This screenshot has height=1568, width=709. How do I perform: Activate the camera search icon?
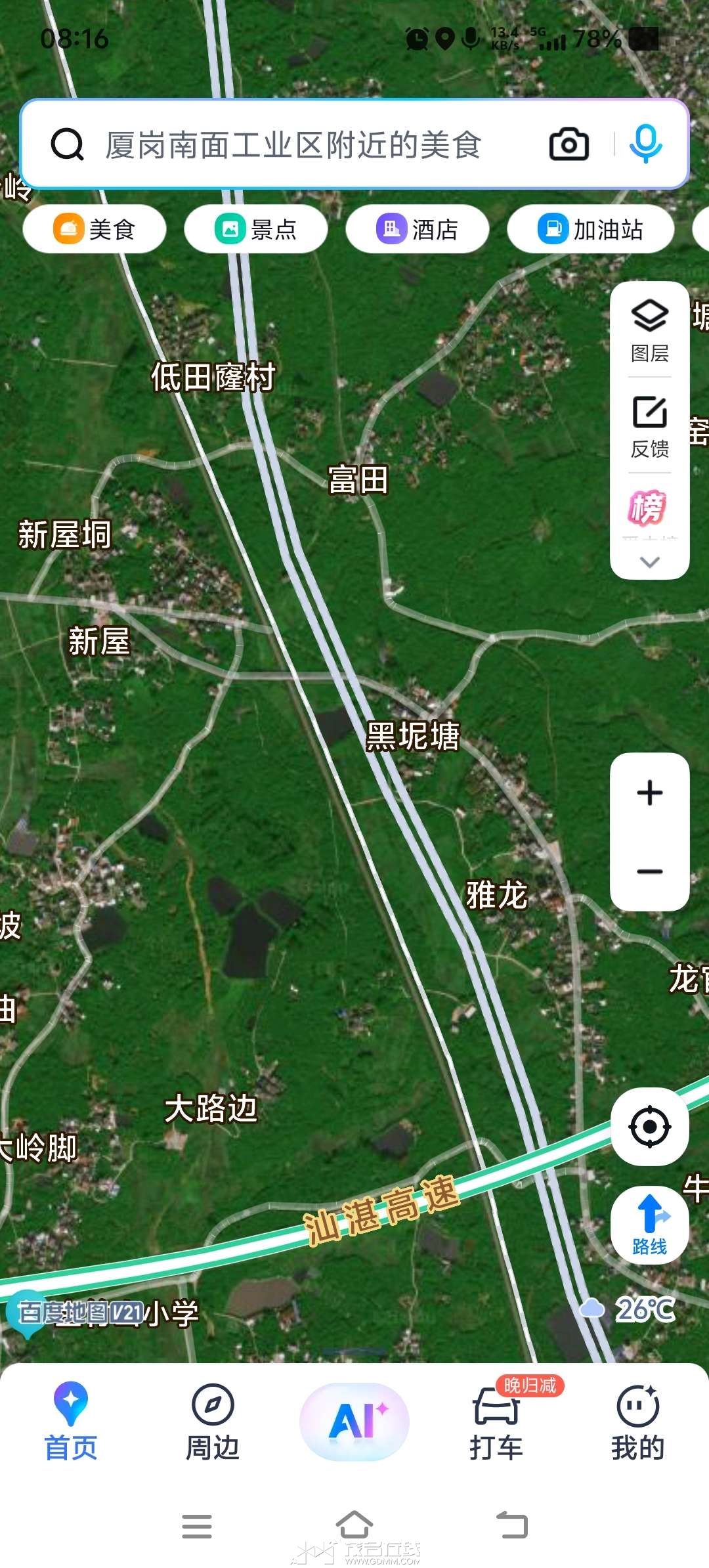pos(569,144)
